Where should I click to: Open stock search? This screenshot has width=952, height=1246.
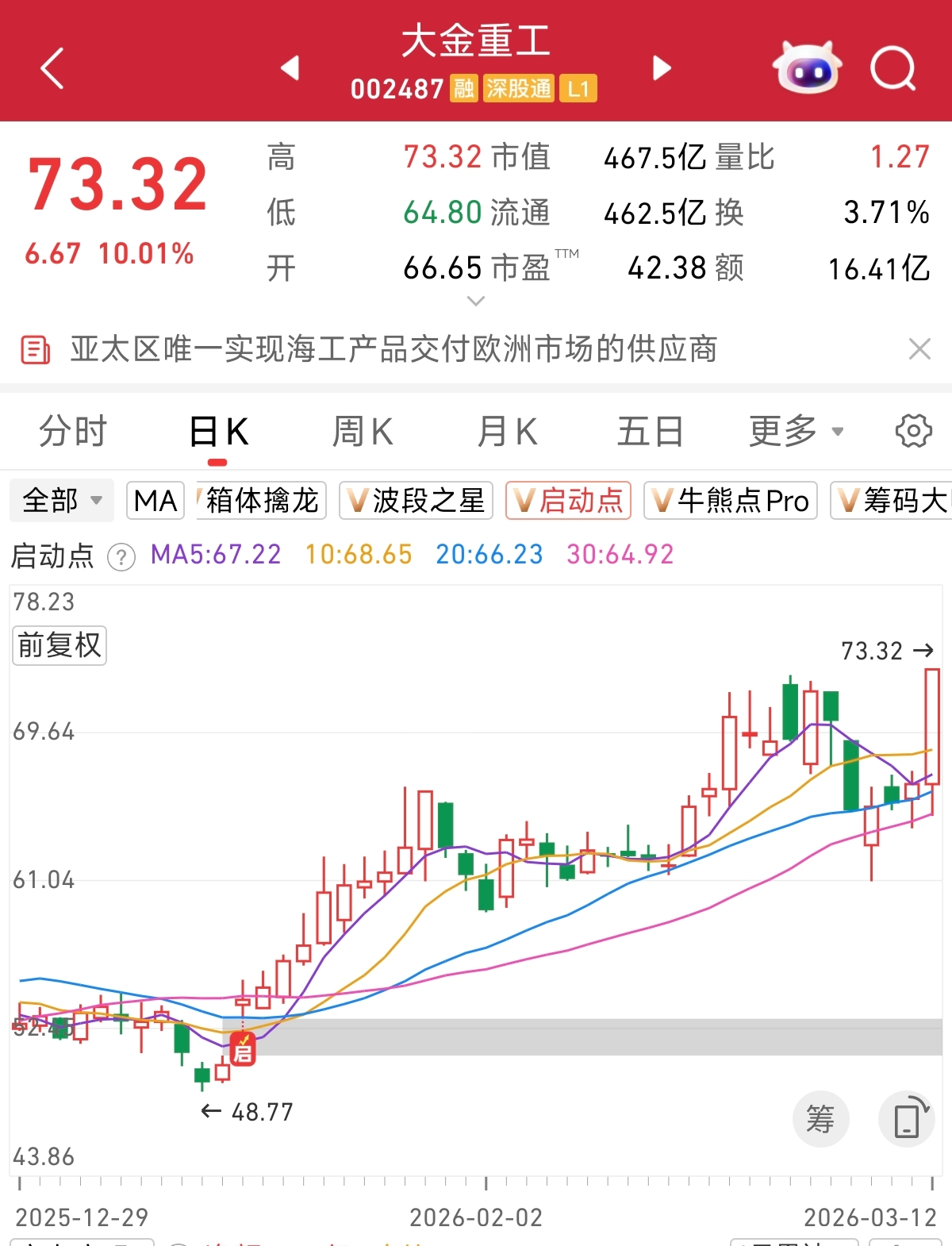pos(893,68)
